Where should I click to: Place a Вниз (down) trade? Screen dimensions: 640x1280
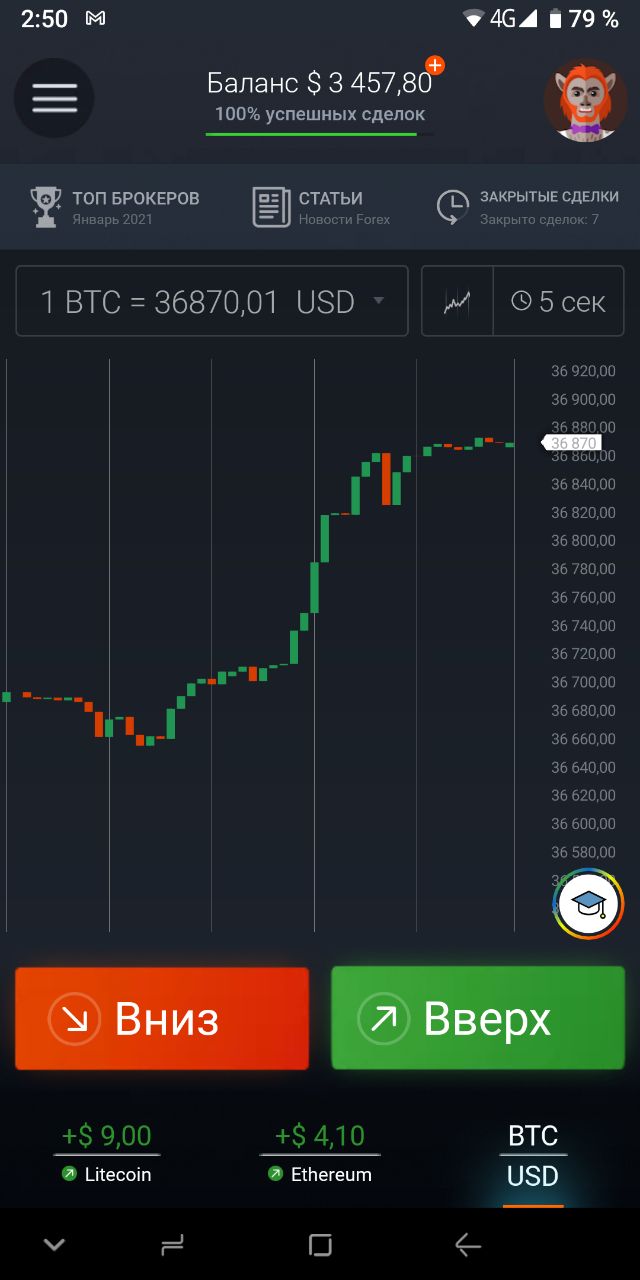(162, 1019)
